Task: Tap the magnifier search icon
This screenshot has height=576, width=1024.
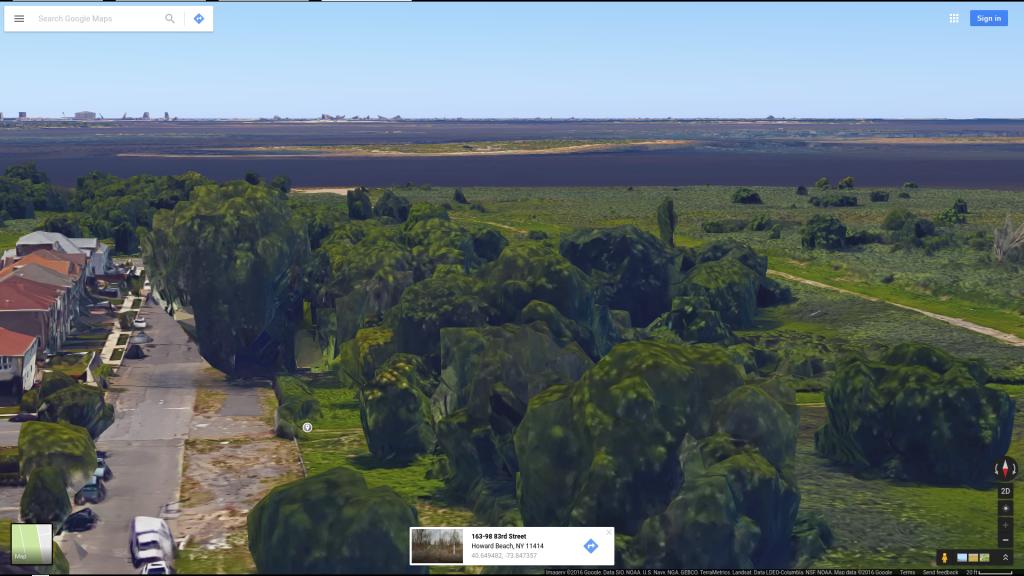Action: point(170,19)
